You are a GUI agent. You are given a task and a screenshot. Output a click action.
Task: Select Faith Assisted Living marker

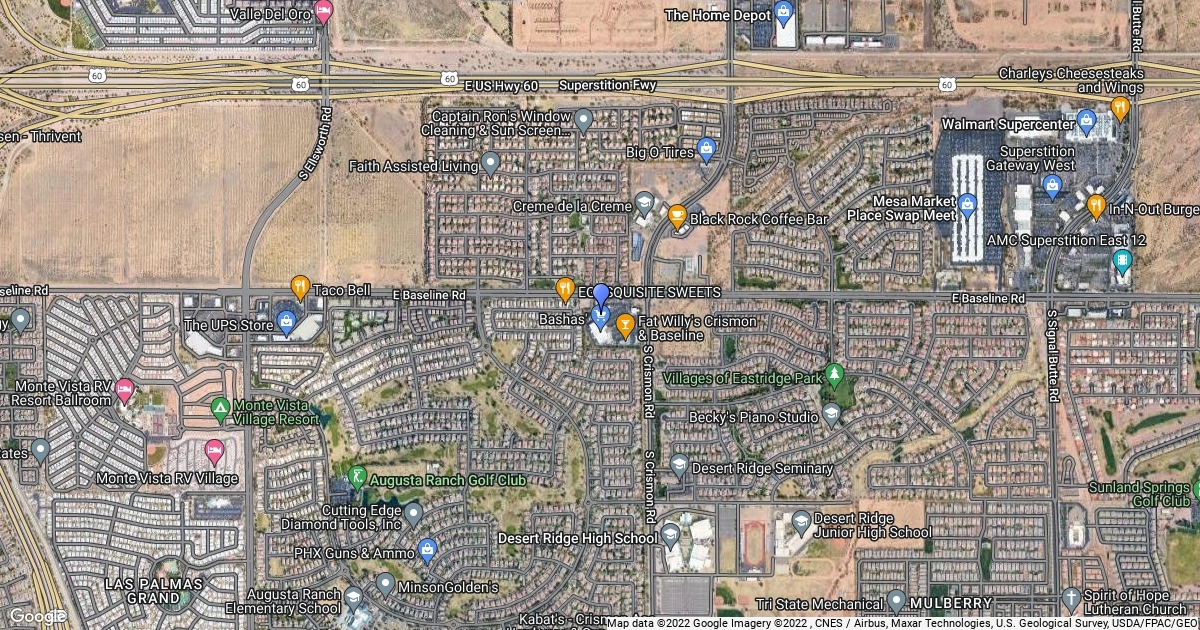490,163
